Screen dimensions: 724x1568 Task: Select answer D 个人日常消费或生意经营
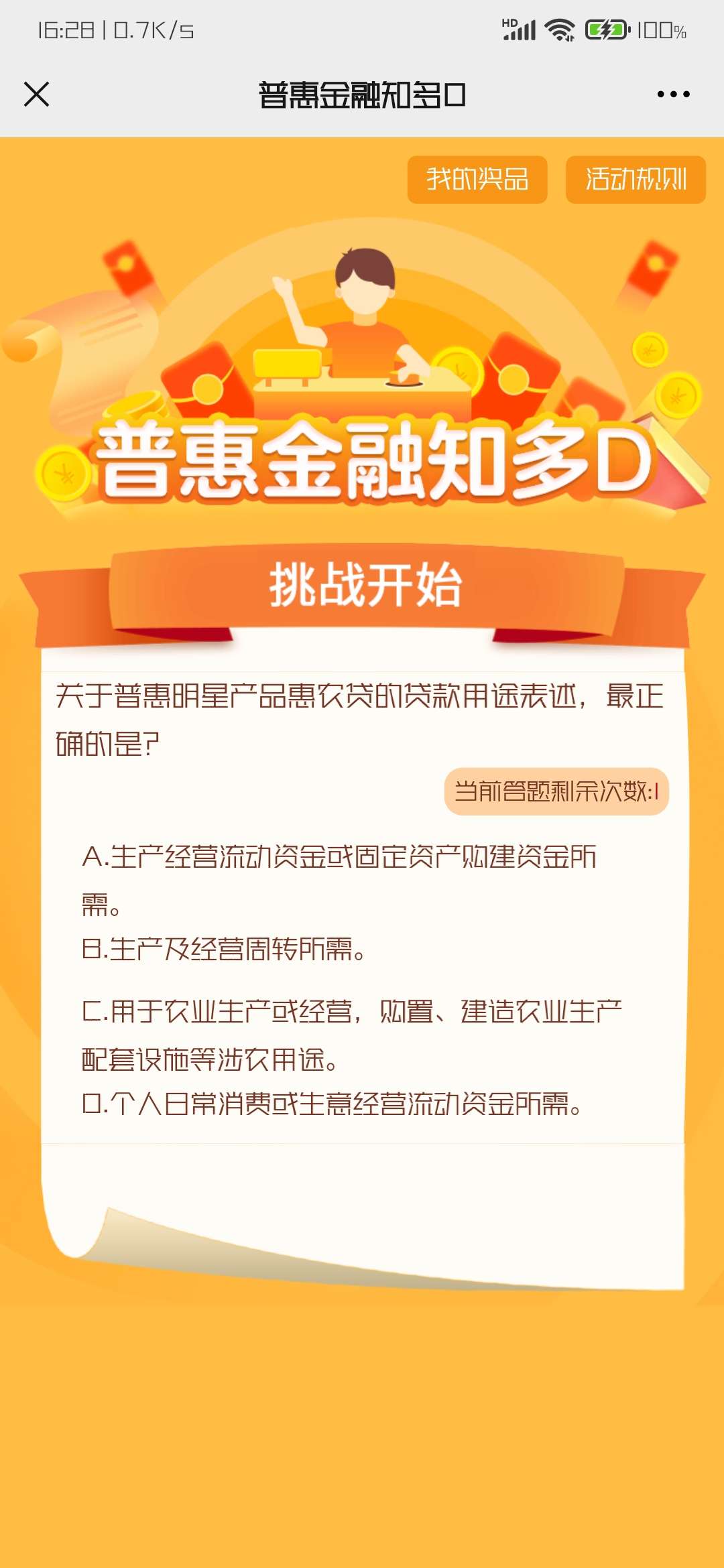(332, 1104)
